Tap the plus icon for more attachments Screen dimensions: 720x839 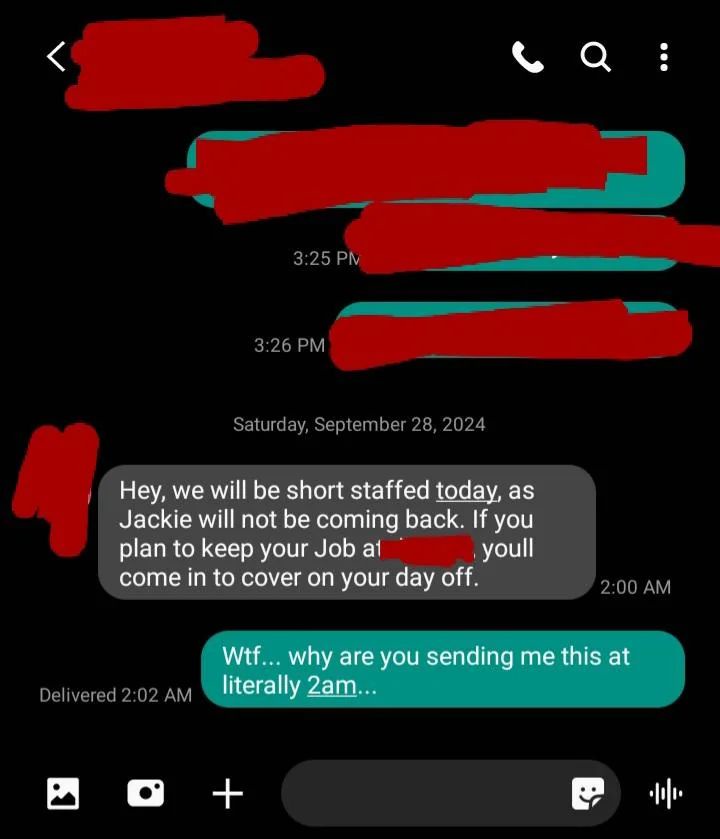tap(228, 794)
